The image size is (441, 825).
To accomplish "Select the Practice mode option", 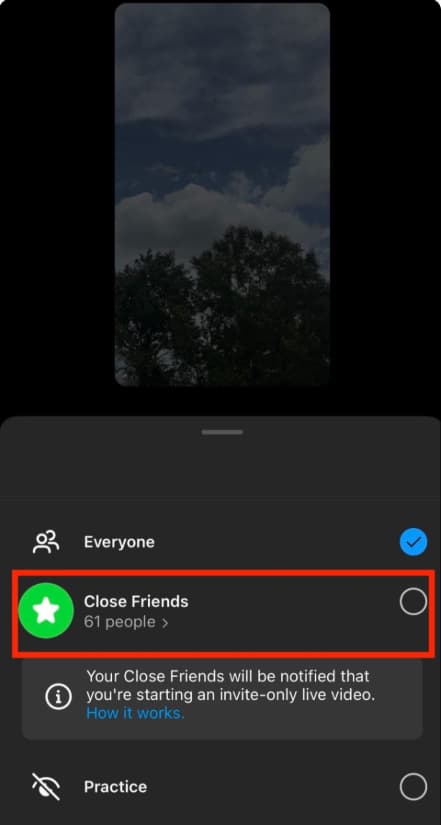I will [x=220, y=787].
